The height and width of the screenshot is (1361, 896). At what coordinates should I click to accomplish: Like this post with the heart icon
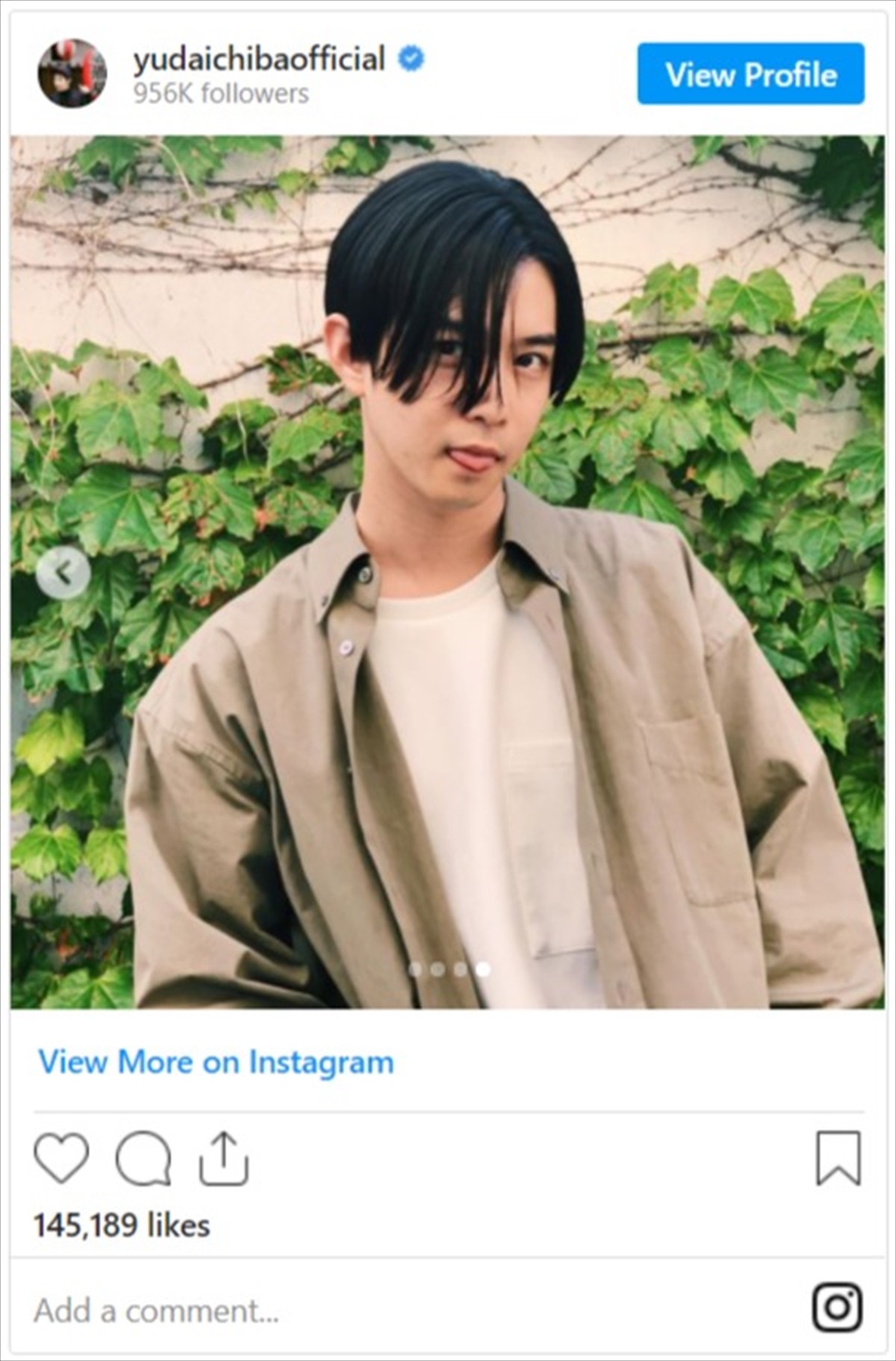click(61, 1158)
